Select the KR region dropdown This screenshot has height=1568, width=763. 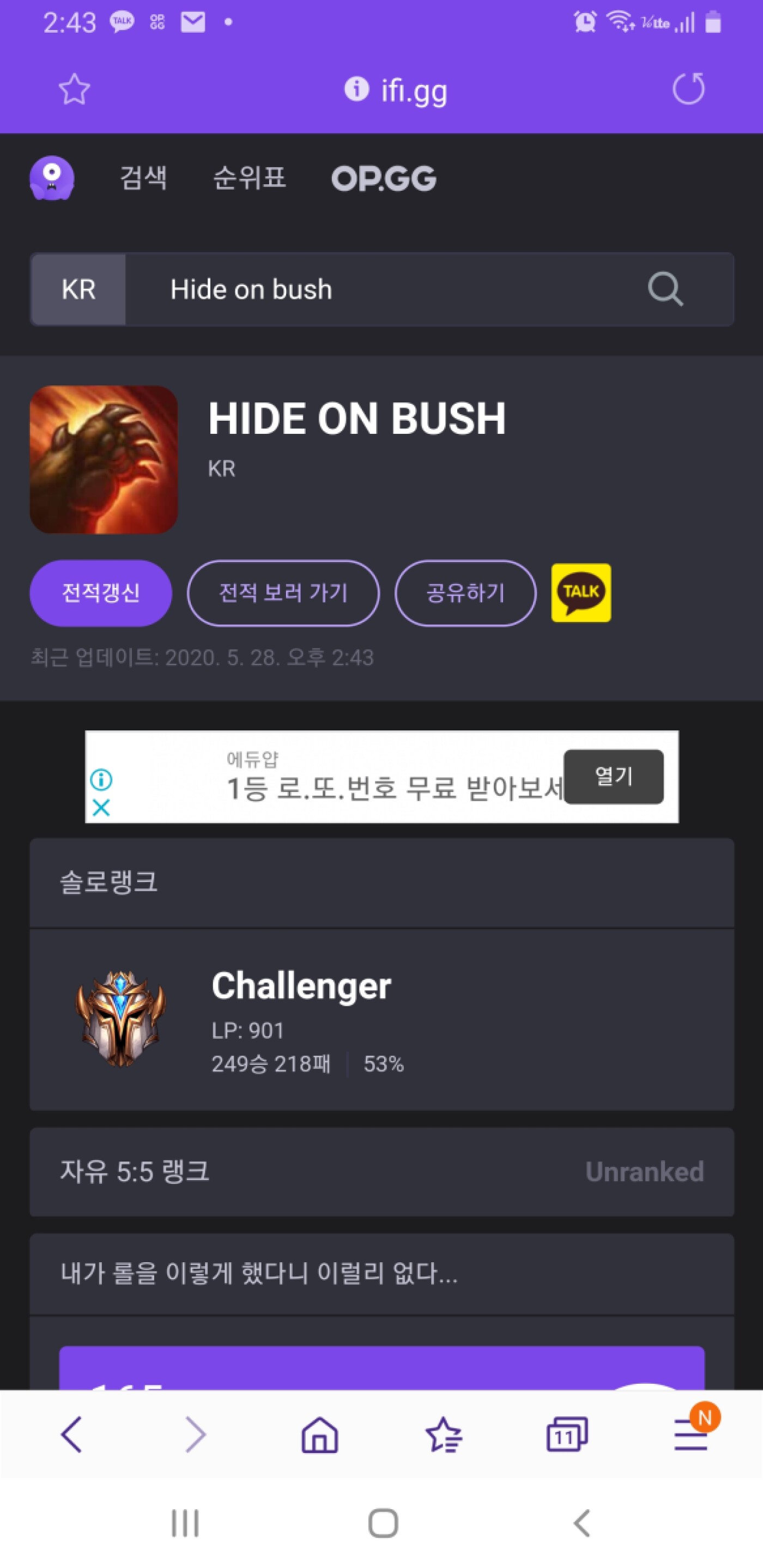click(x=78, y=290)
